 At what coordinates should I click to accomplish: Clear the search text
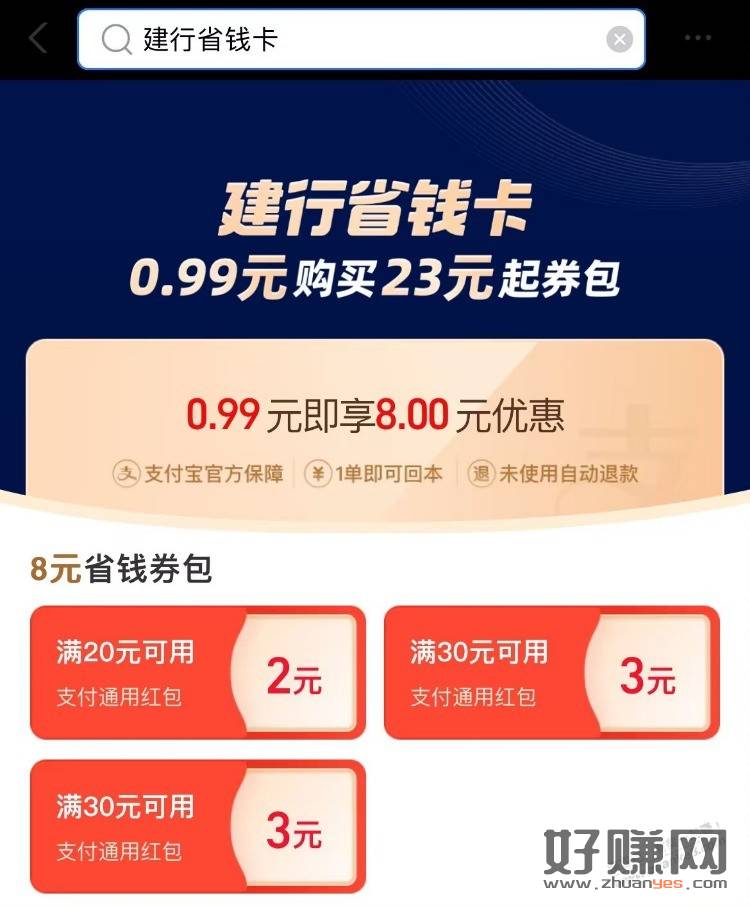(620, 39)
